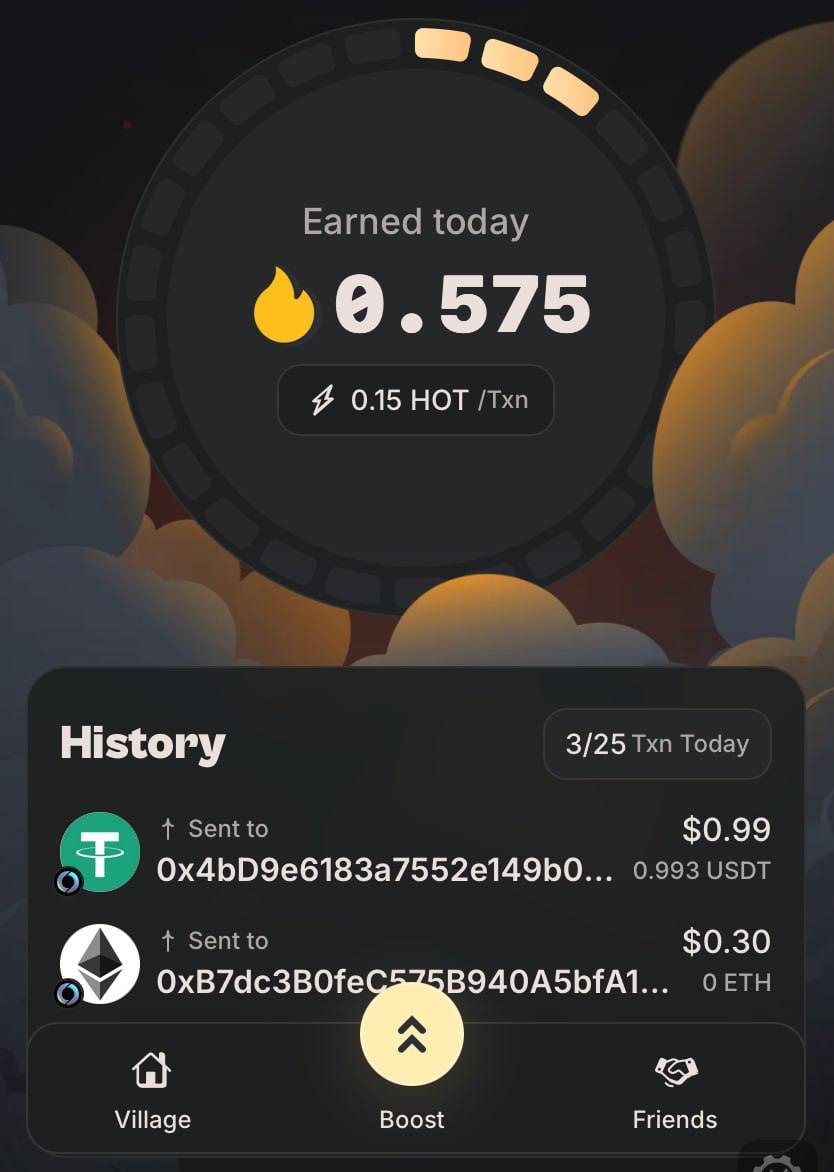The image size is (834, 1172).
Task: Open the USDT sent transaction of $0.99
Action: [415, 850]
